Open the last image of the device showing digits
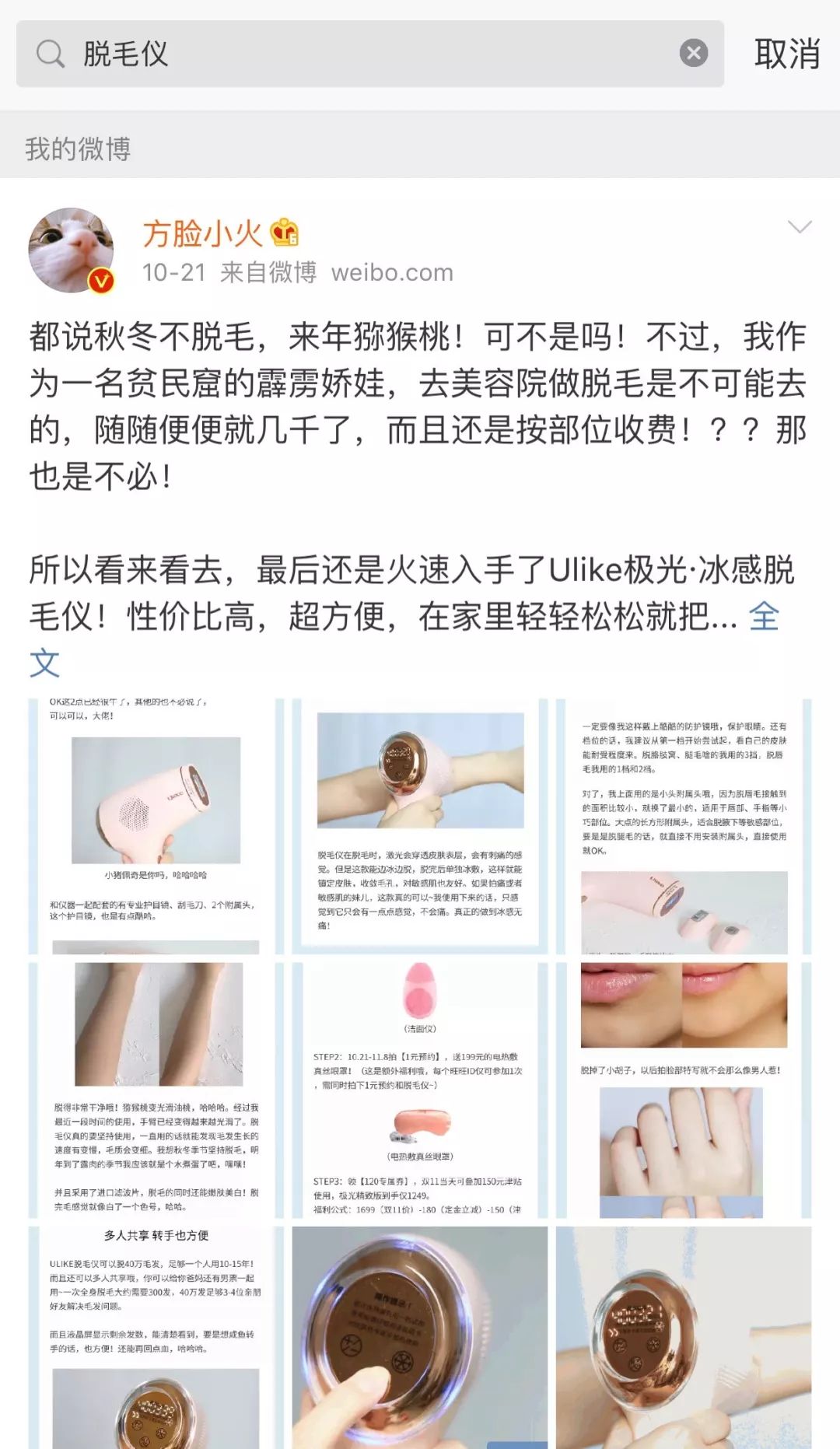The width and height of the screenshot is (840, 1449). [684, 1337]
